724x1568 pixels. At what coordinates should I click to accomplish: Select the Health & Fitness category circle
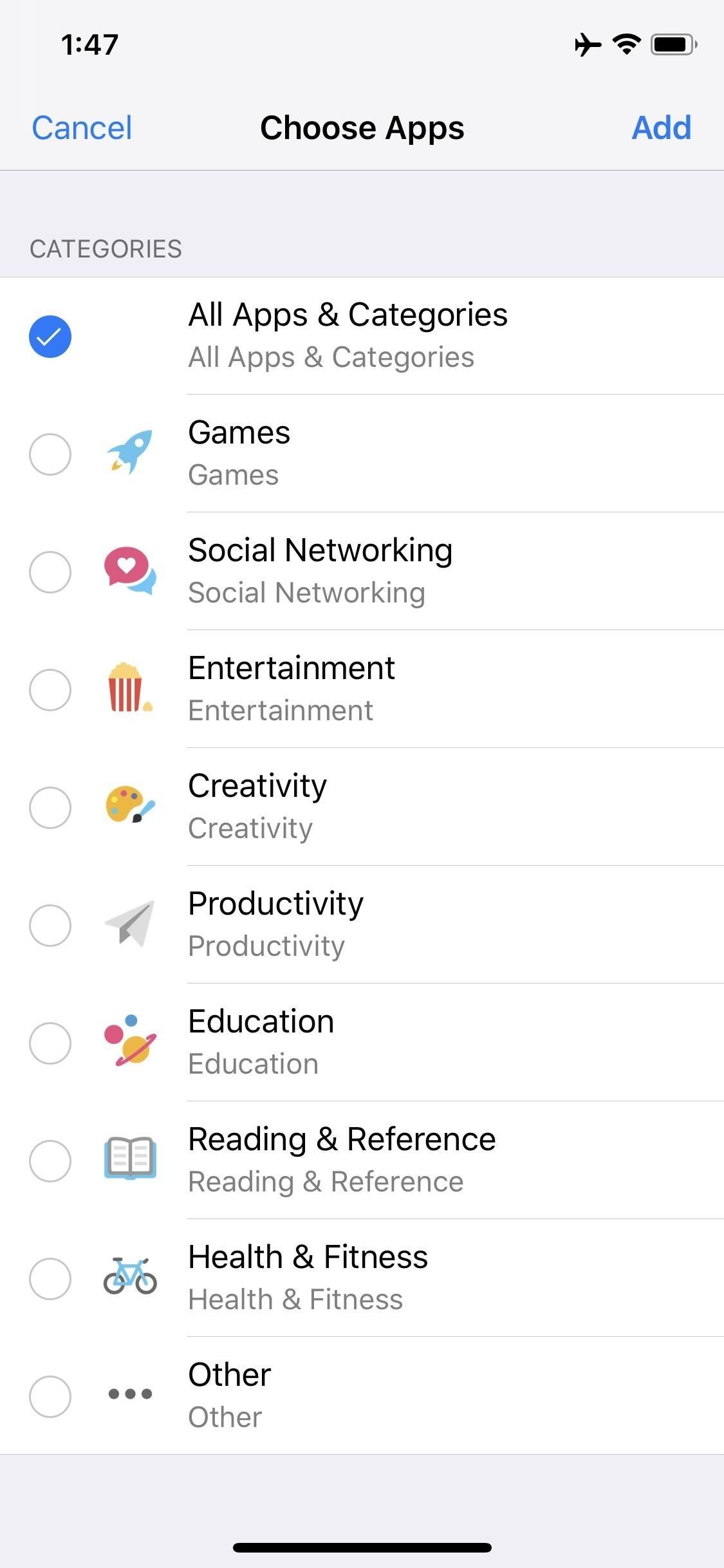click(x=51, y=1278)
